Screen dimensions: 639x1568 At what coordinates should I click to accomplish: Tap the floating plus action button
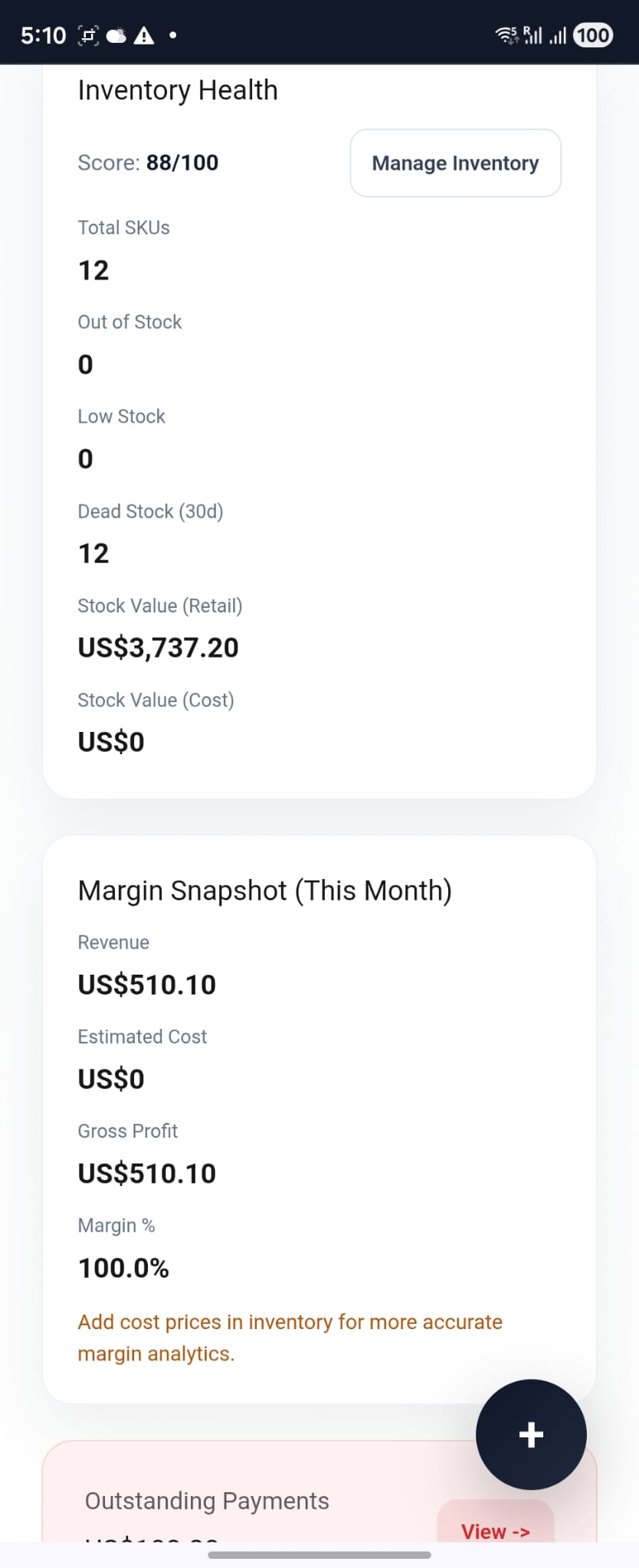(531, 1435)
